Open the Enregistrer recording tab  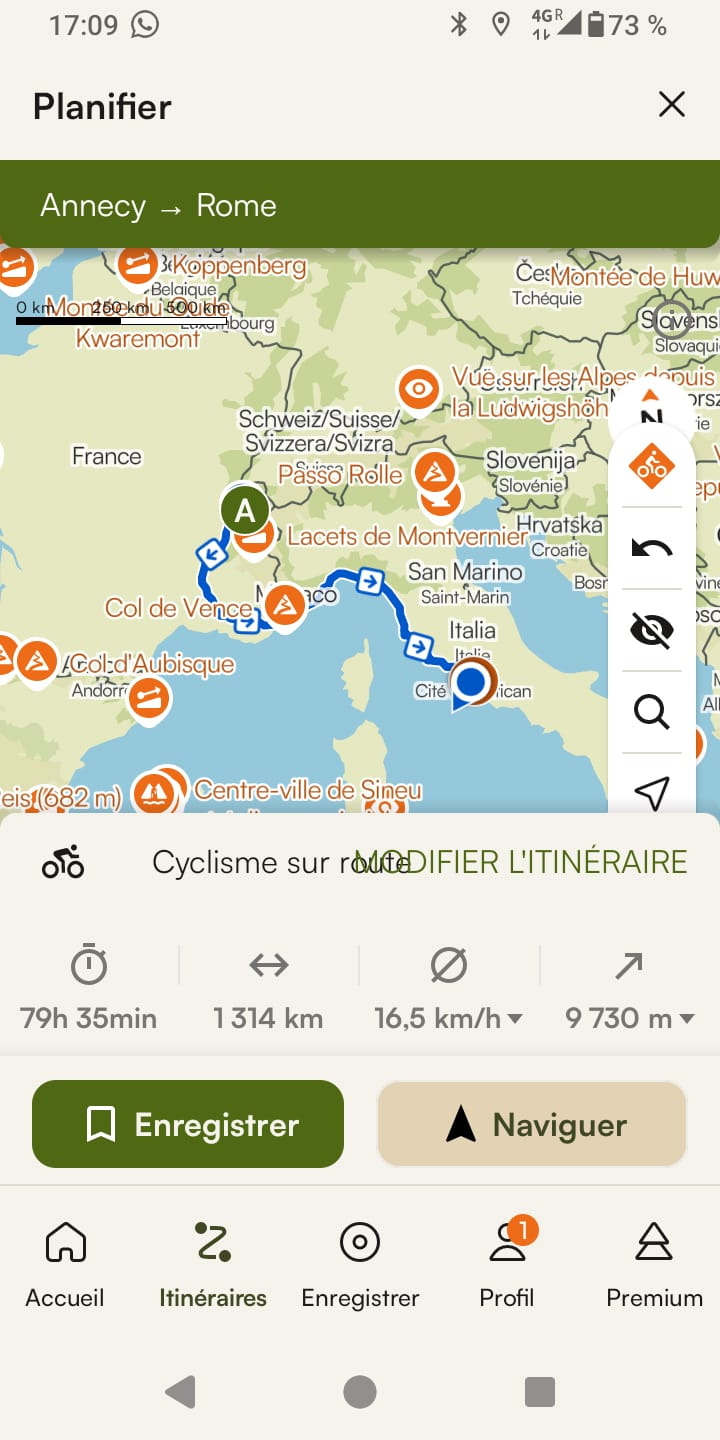click(360, 1265)
